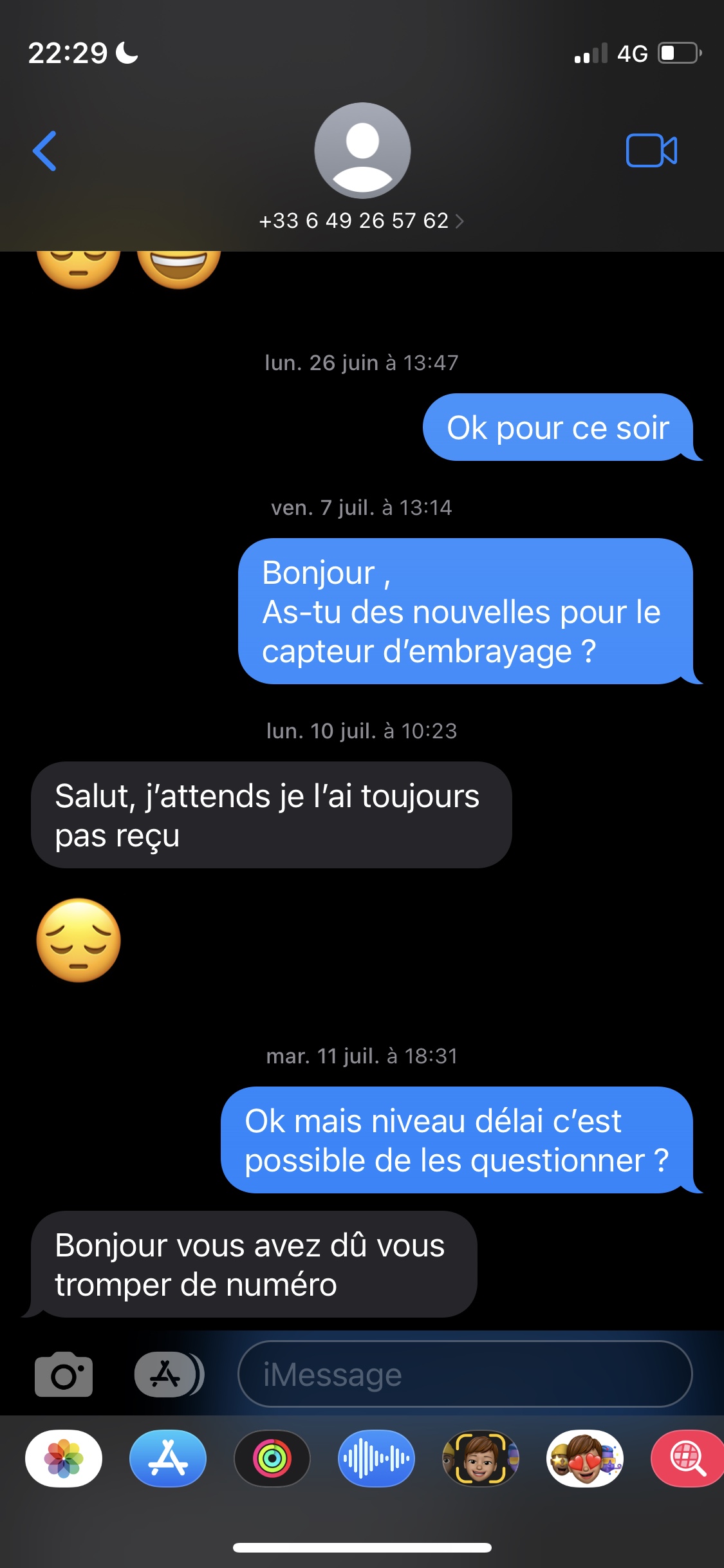The height and width of the screenshot is (1568, 724).
Task: Record an audio message with the waveform icon
Action: tap(376, 1458)
